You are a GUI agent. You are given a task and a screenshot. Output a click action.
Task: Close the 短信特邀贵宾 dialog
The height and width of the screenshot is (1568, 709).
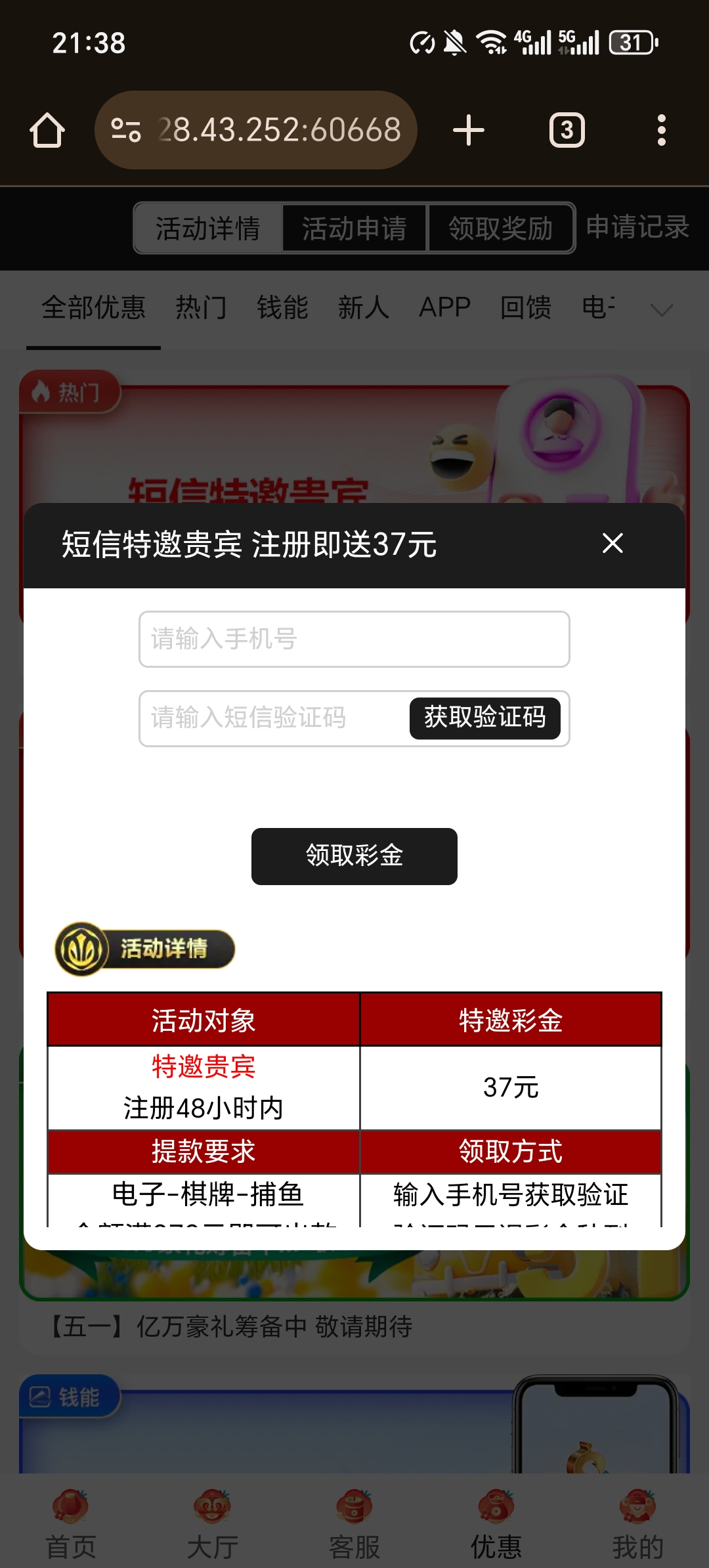612,544
